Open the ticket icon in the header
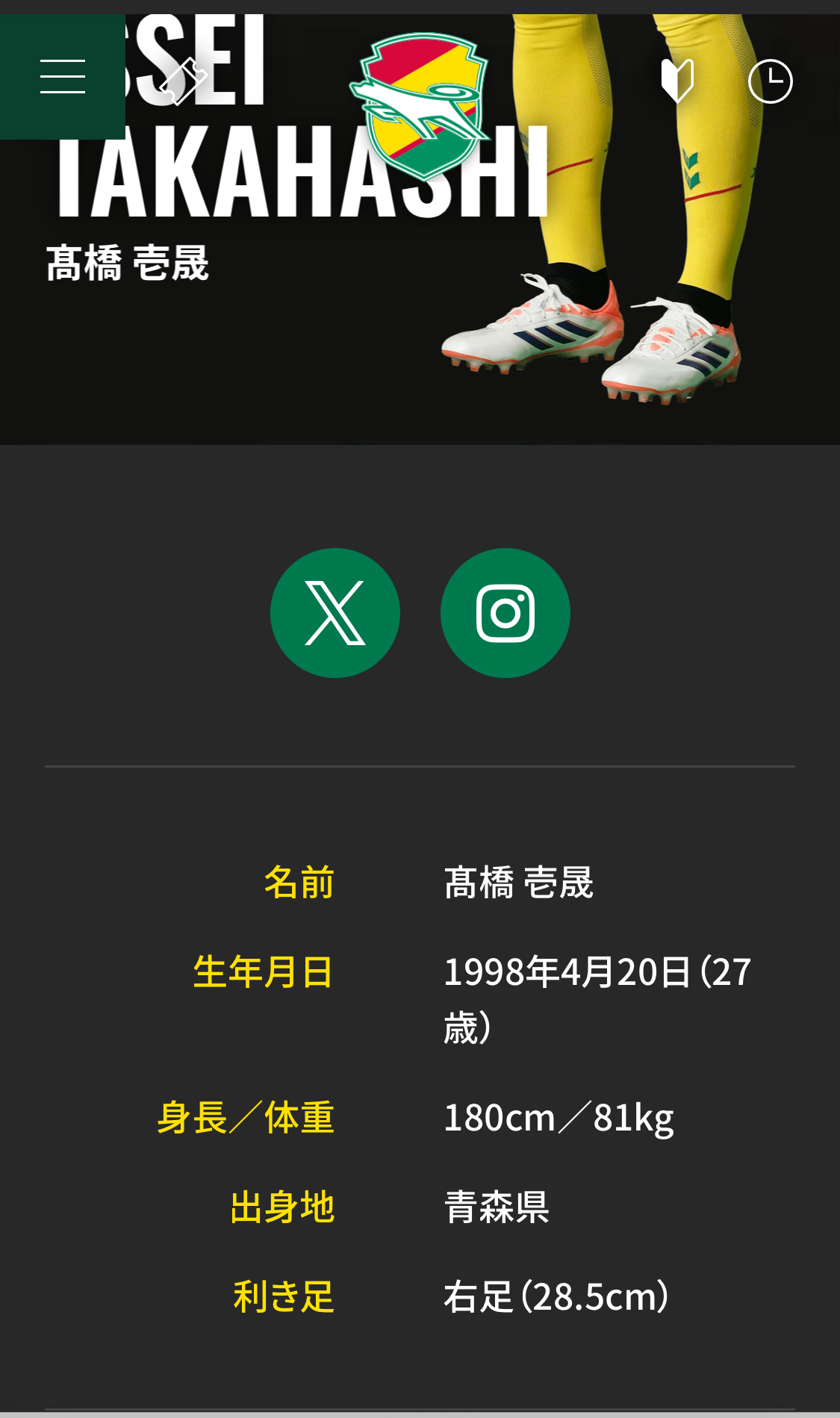This screenshot has height=1418, width=840. pyautogui.click(x=182, y=81)
